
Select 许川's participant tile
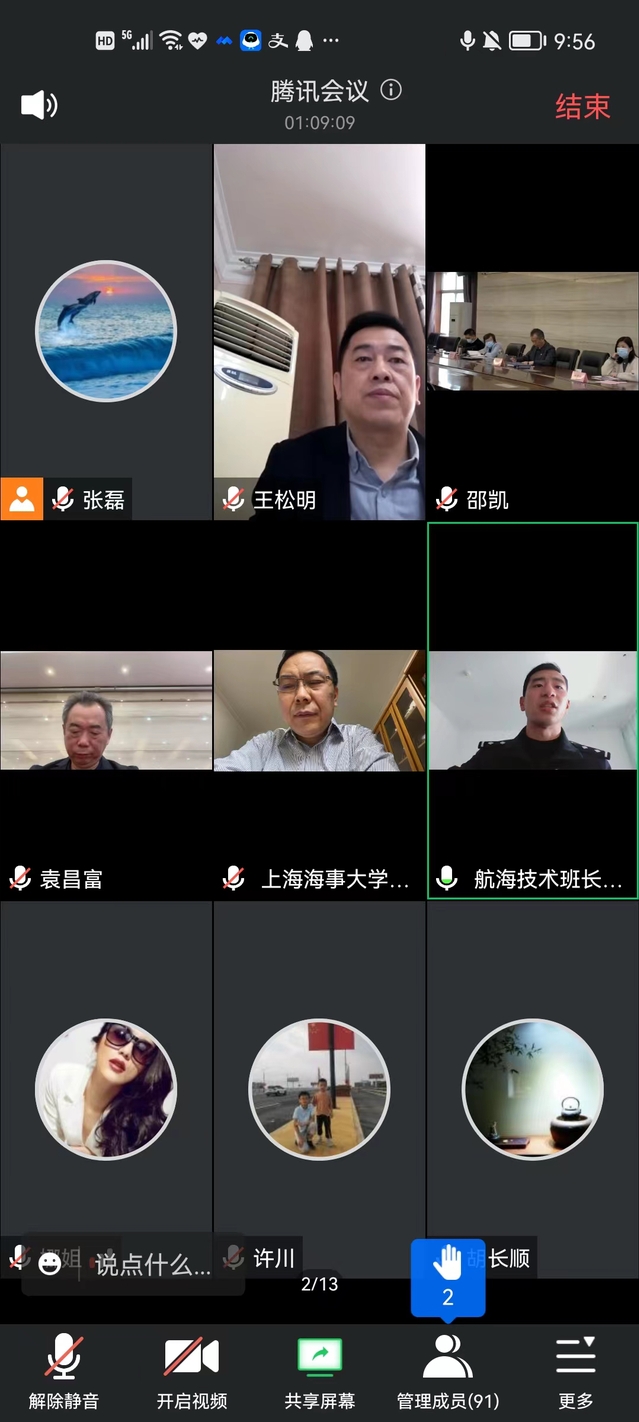[x=319, y=1089]
